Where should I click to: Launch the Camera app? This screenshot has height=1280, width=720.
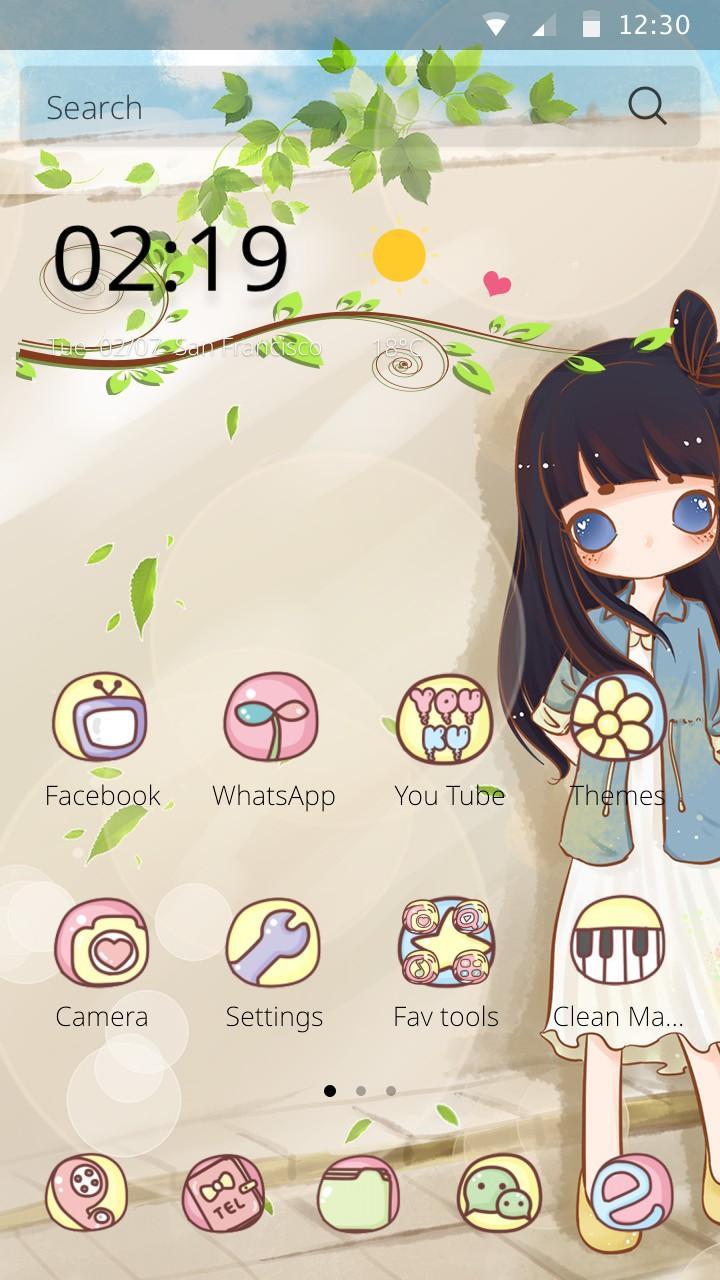tap(101, 943)
